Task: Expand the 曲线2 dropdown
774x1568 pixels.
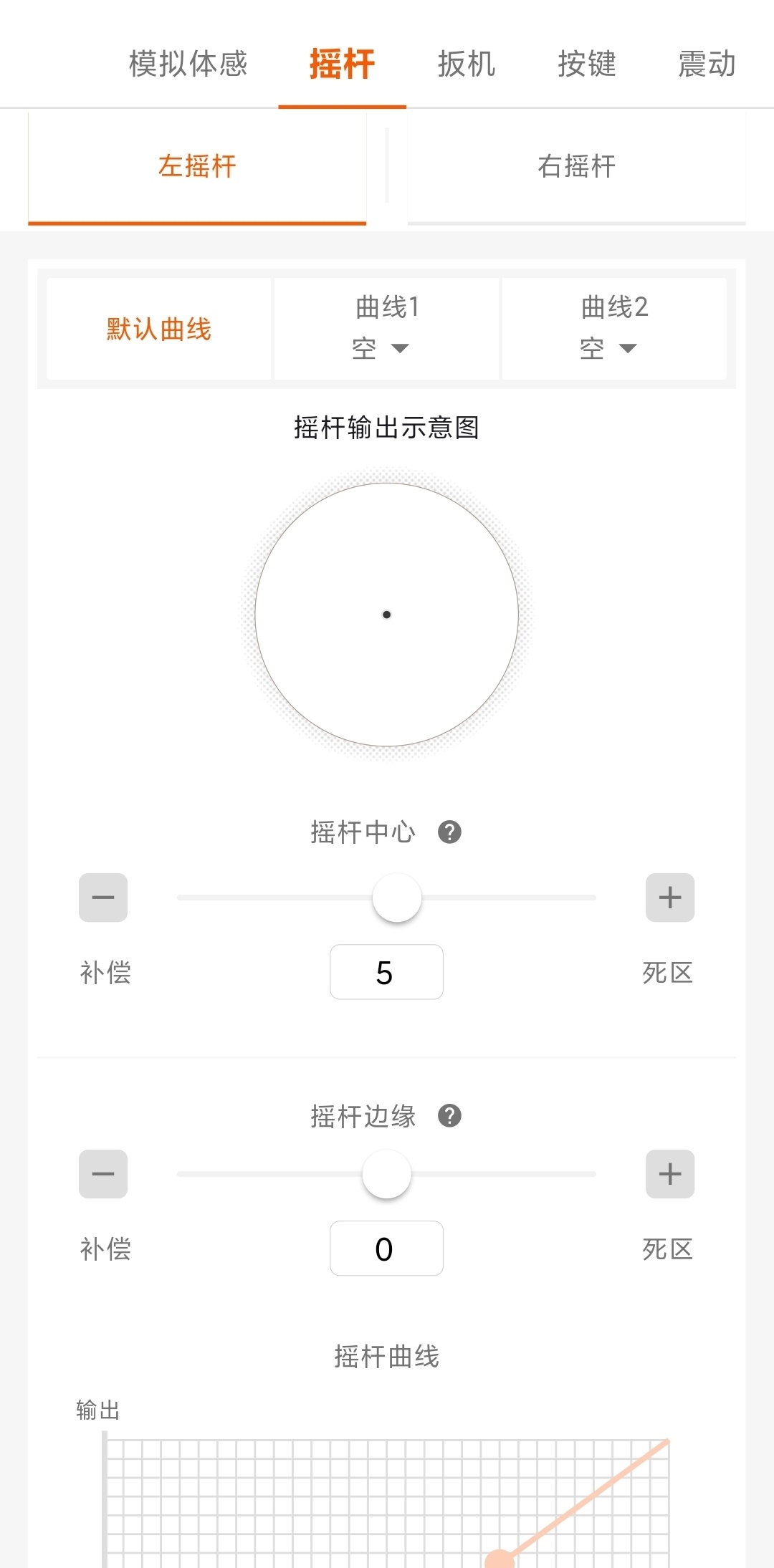Action: pos(614,330)
